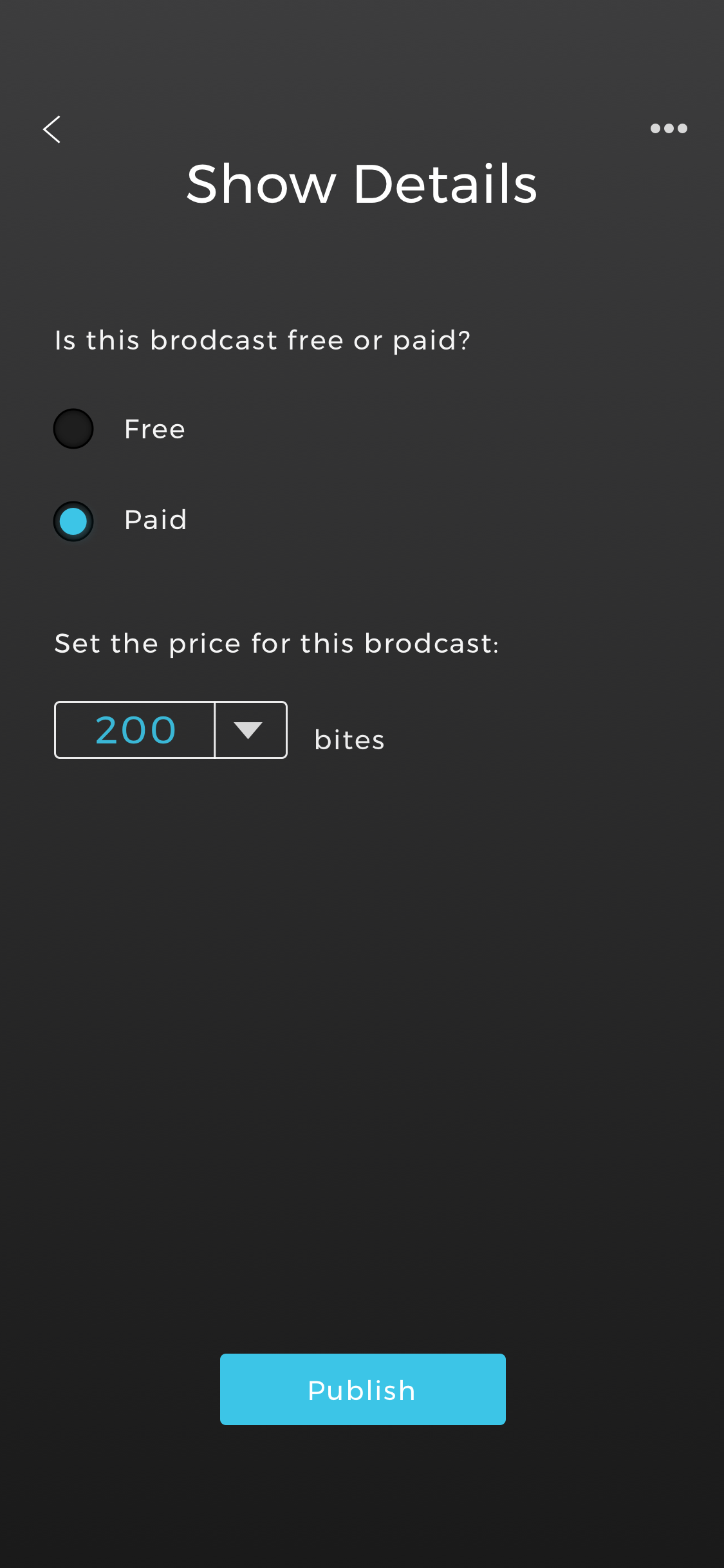Expand the price dropdown arrow

250,730
